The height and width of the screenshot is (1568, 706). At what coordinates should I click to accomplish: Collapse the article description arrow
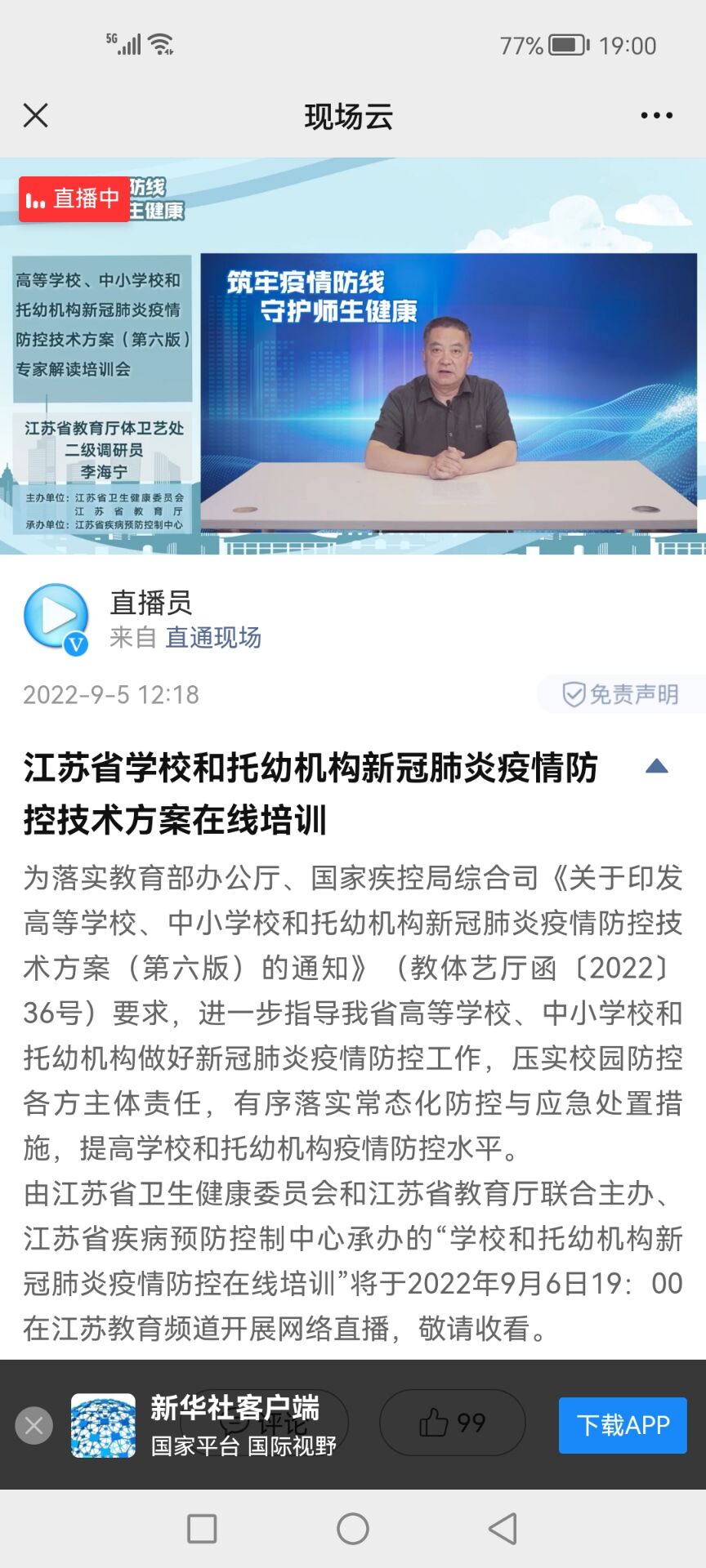657,766
